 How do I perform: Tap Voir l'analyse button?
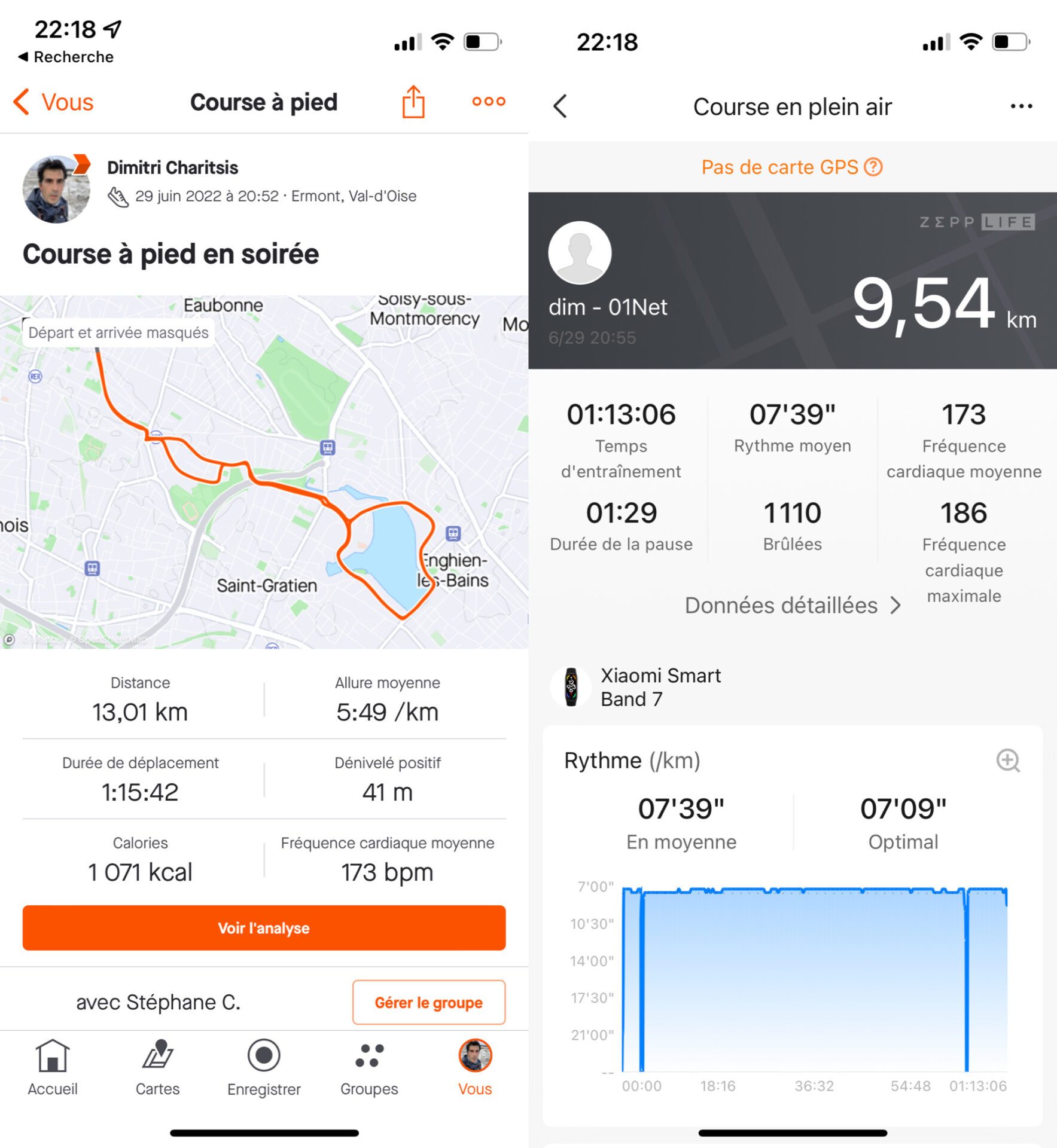[264, 928]
